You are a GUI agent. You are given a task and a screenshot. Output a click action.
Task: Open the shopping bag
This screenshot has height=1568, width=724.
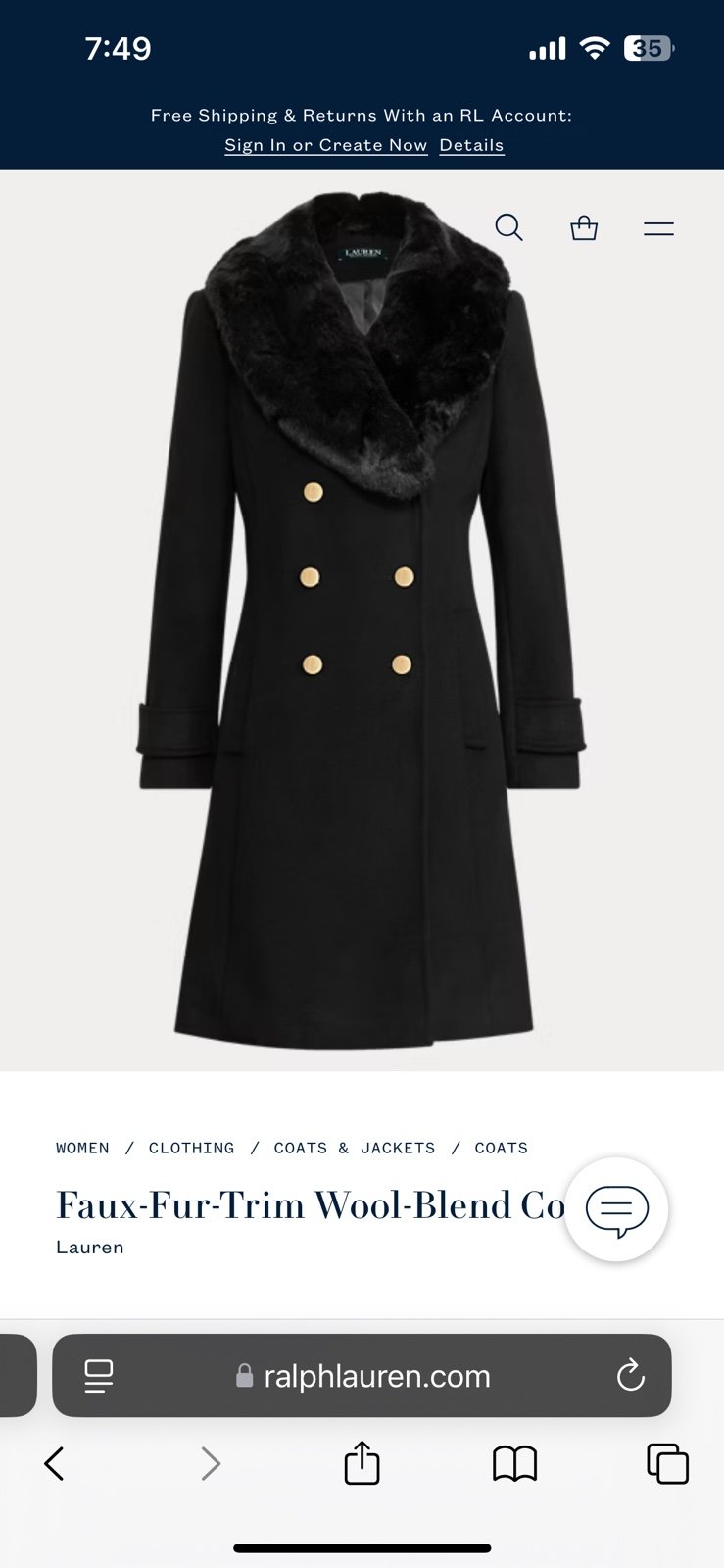584,227
